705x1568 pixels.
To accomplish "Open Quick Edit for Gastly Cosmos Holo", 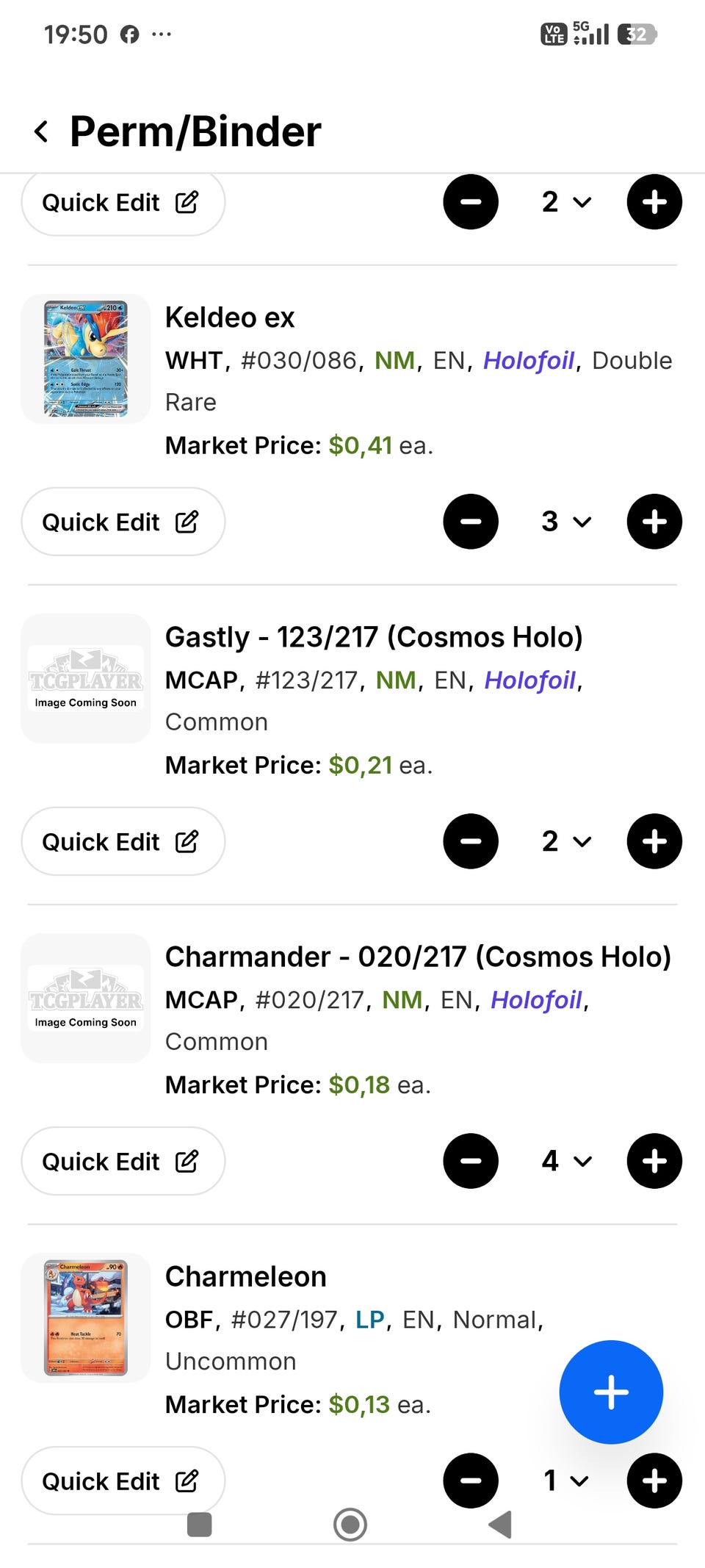I will point(123,841).
